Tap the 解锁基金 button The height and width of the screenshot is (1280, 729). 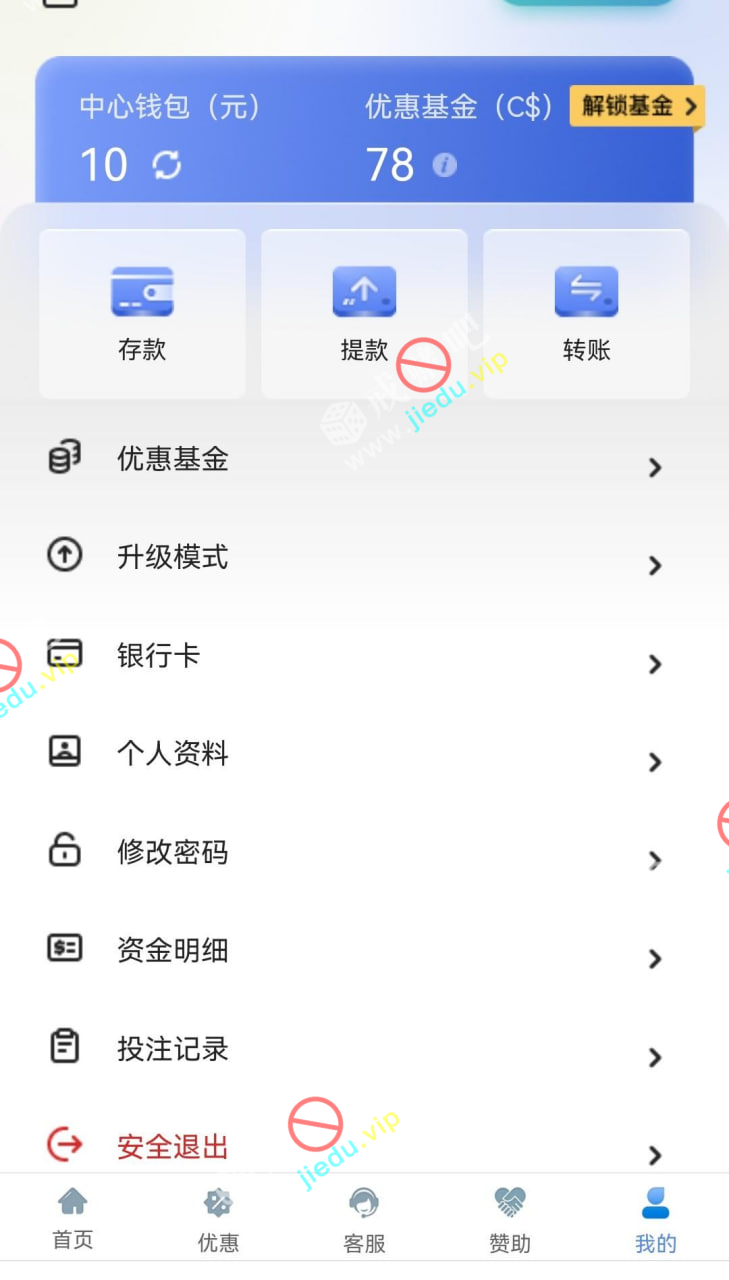click(637, 106)
